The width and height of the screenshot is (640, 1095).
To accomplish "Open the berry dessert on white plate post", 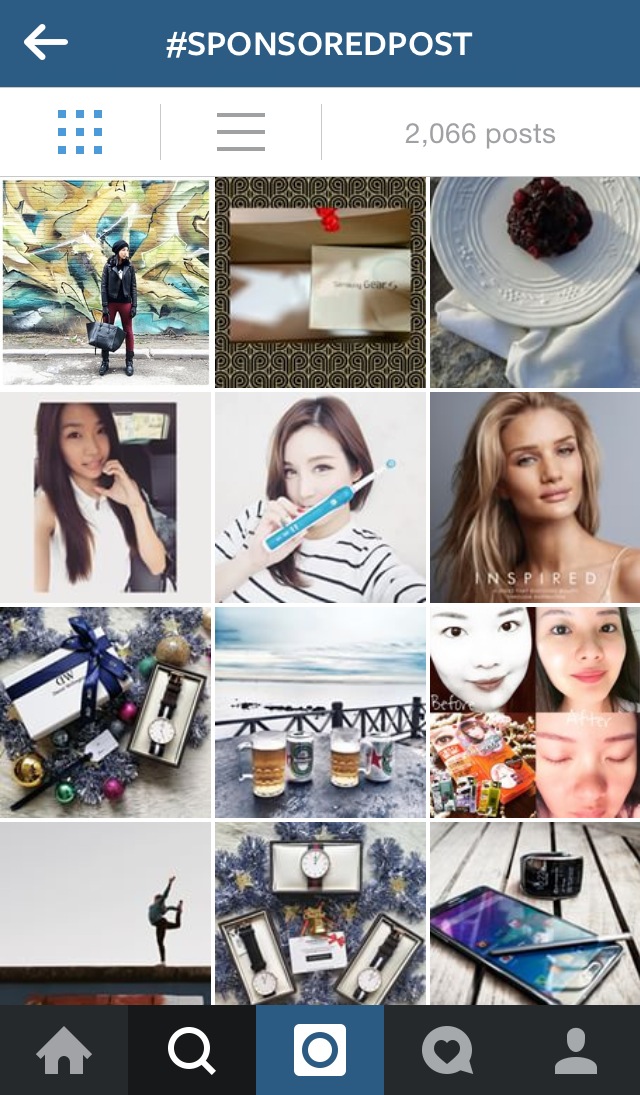I will point(535,282).
